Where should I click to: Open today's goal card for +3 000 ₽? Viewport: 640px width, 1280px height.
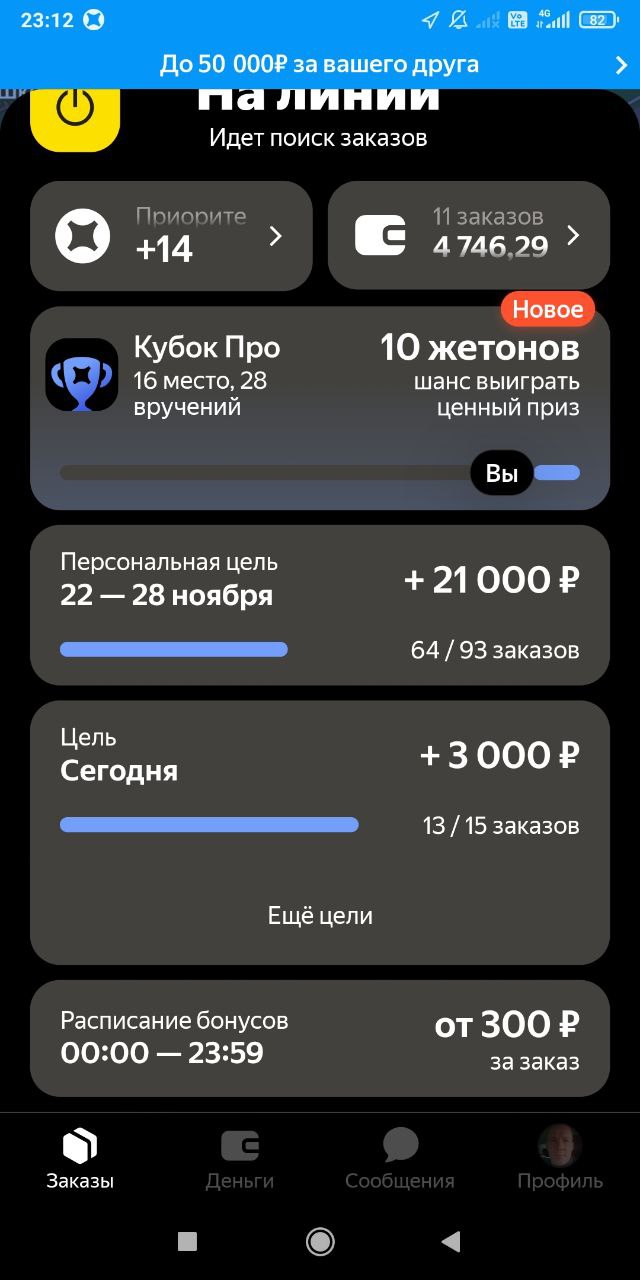320,785
